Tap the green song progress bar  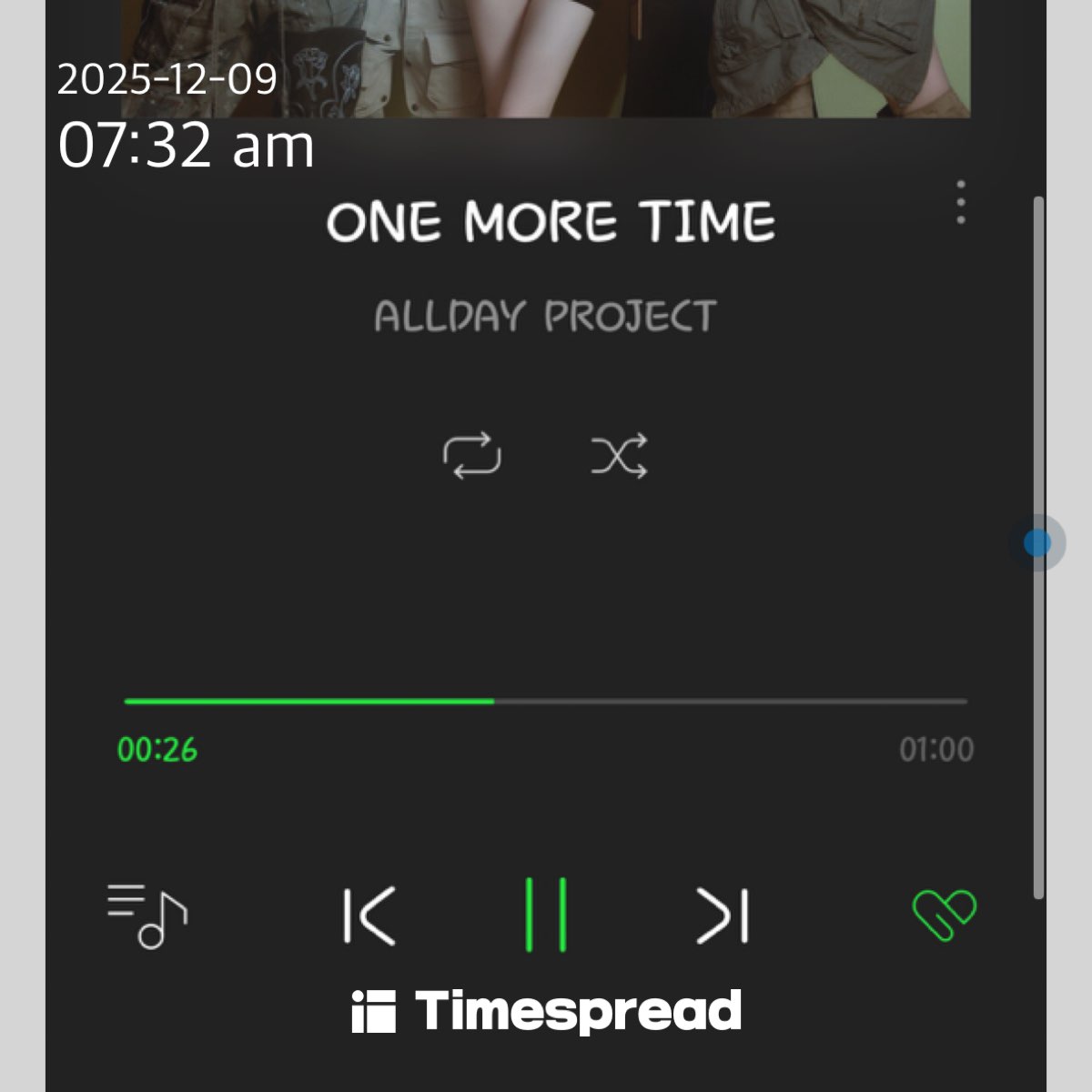[x=309, y=701]
